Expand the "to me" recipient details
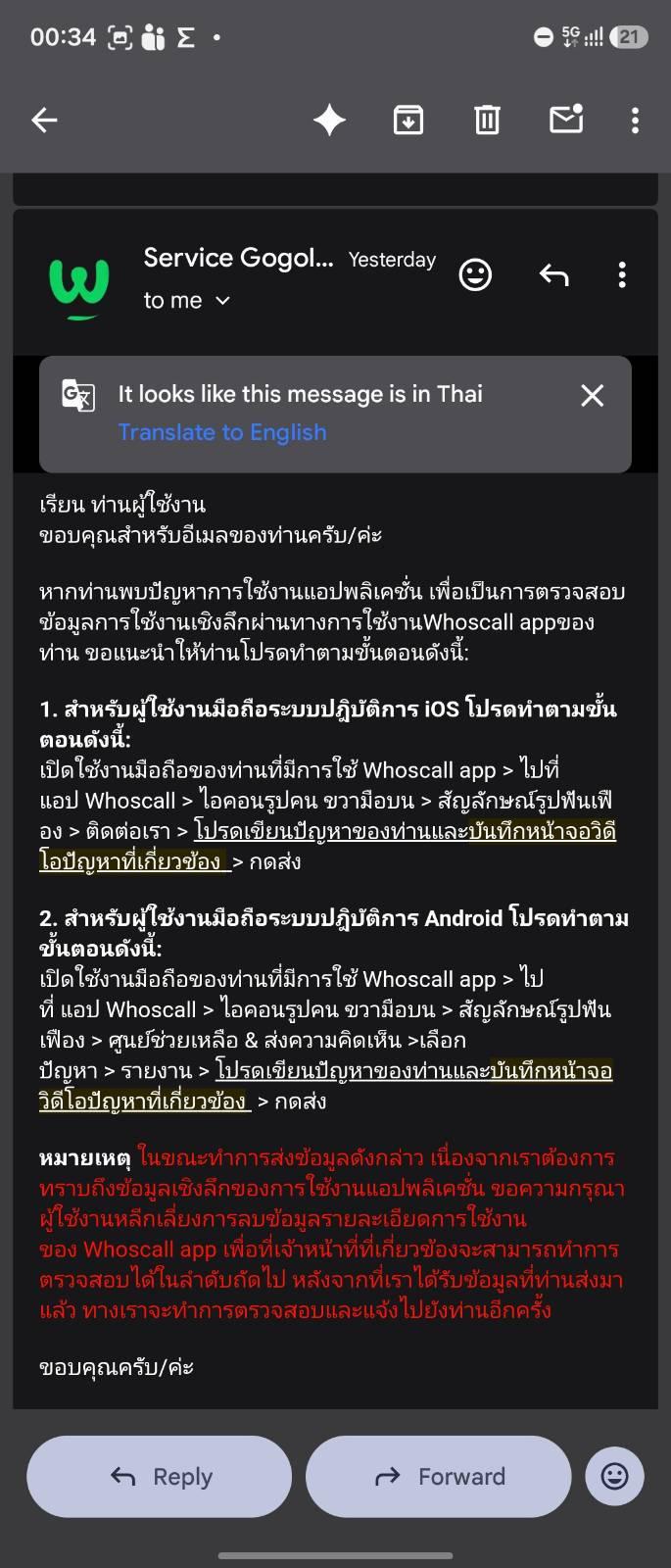Viewport: 671px width, 1568px height. (186, 301)
